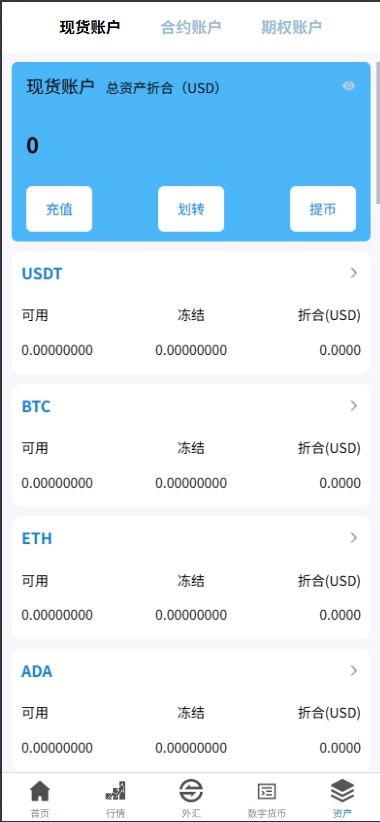
Task: Tap the 划转 transfer button
Action: click(191, 209)
